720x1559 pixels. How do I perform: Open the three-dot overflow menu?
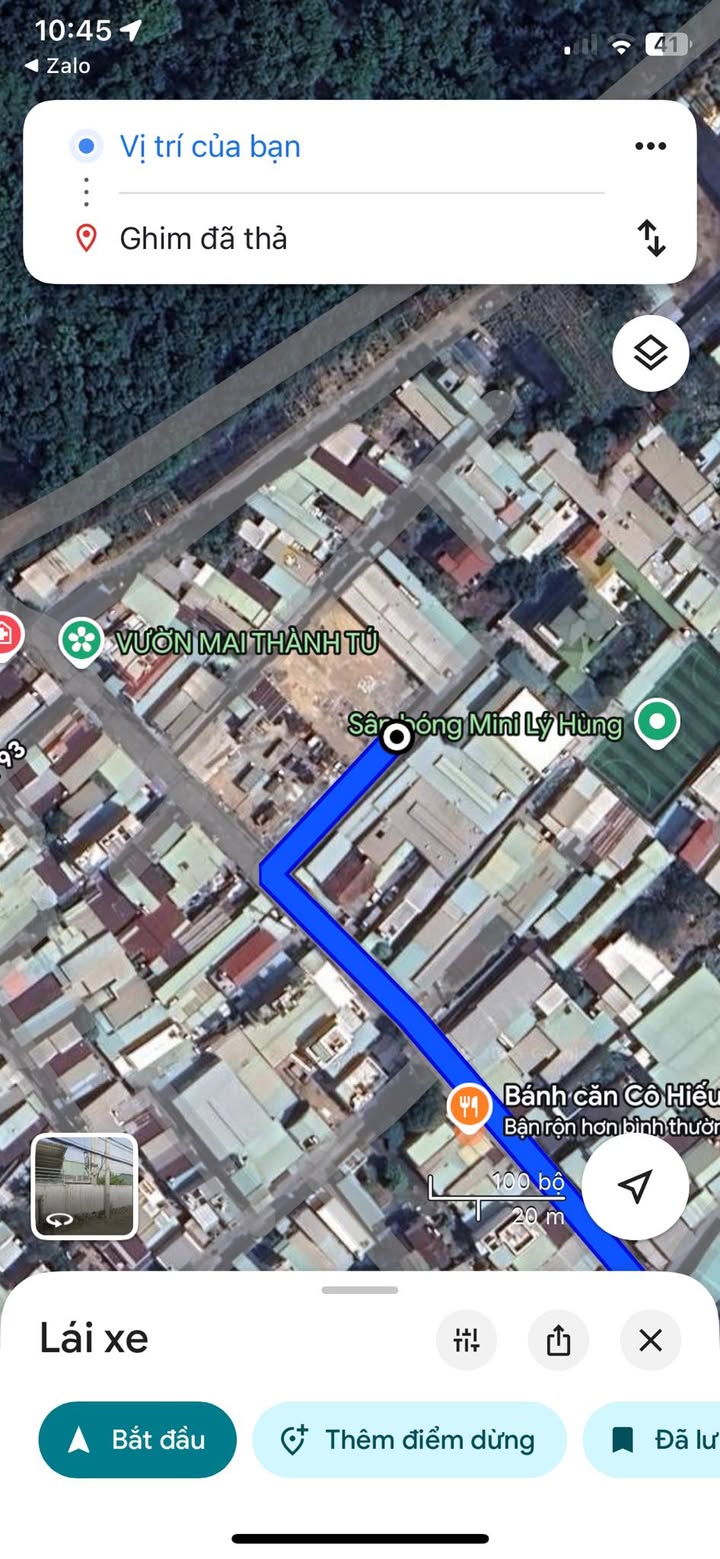[650, 147]
